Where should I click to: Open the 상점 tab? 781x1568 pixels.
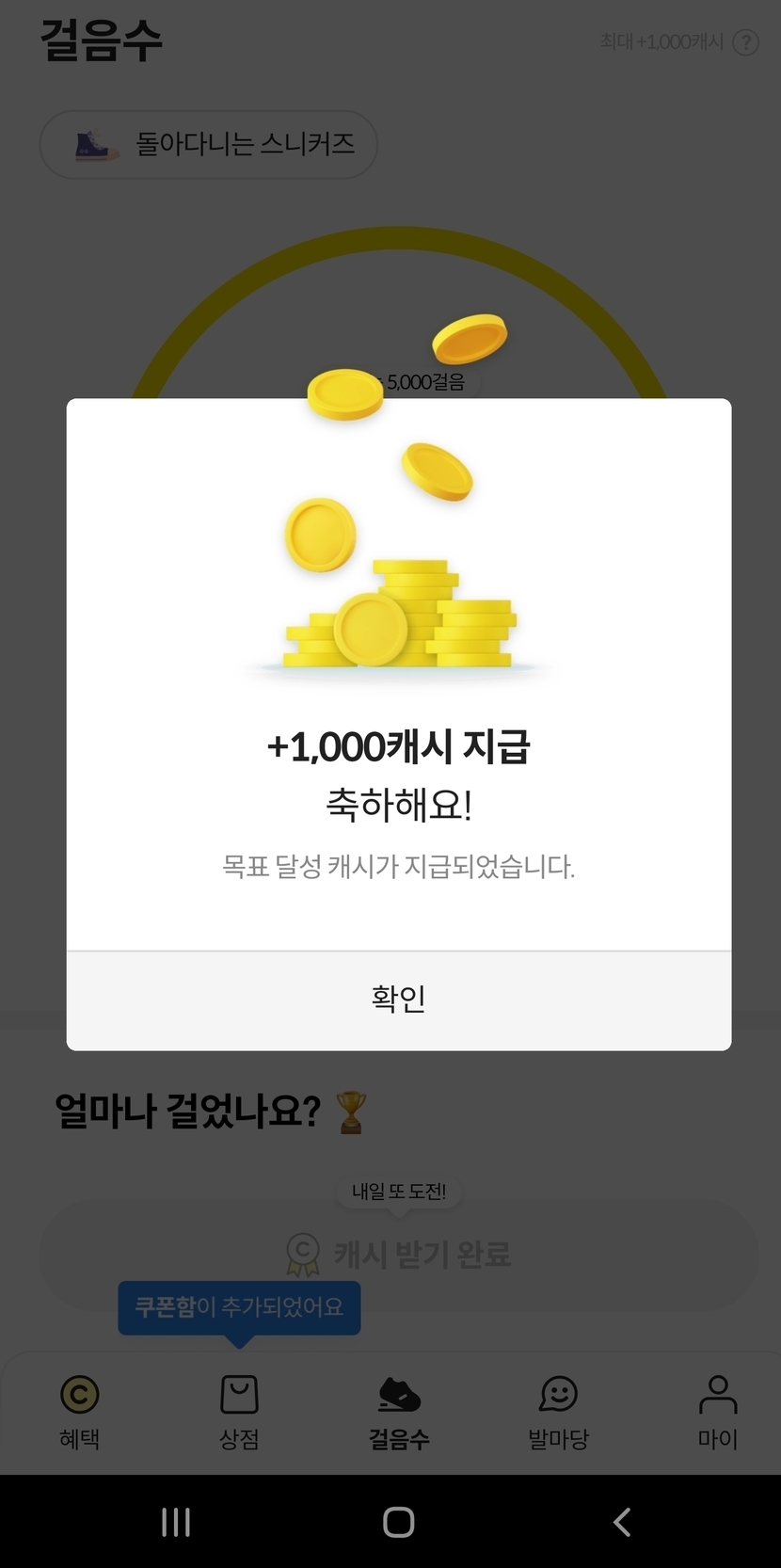point(239,1410)
